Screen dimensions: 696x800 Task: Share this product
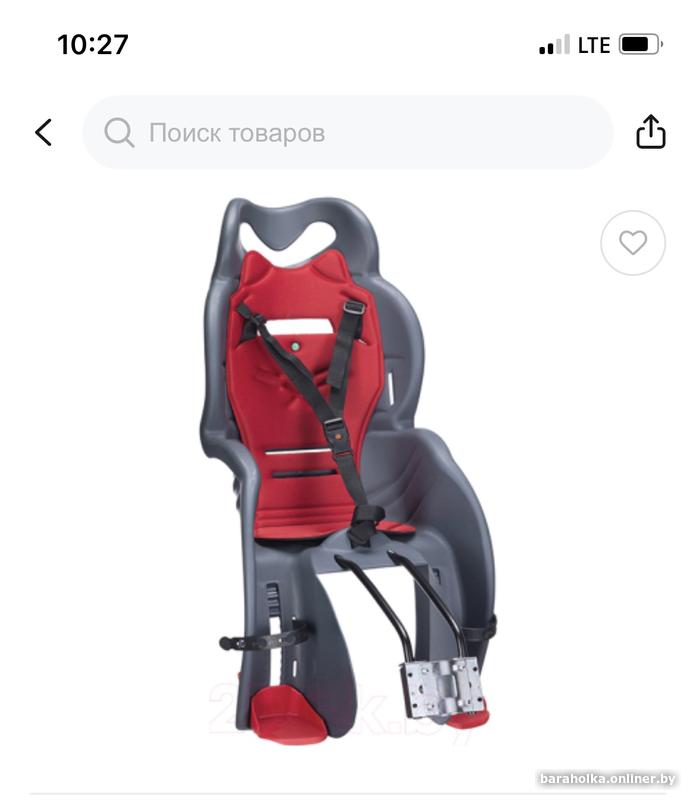[x=651, y=132]
